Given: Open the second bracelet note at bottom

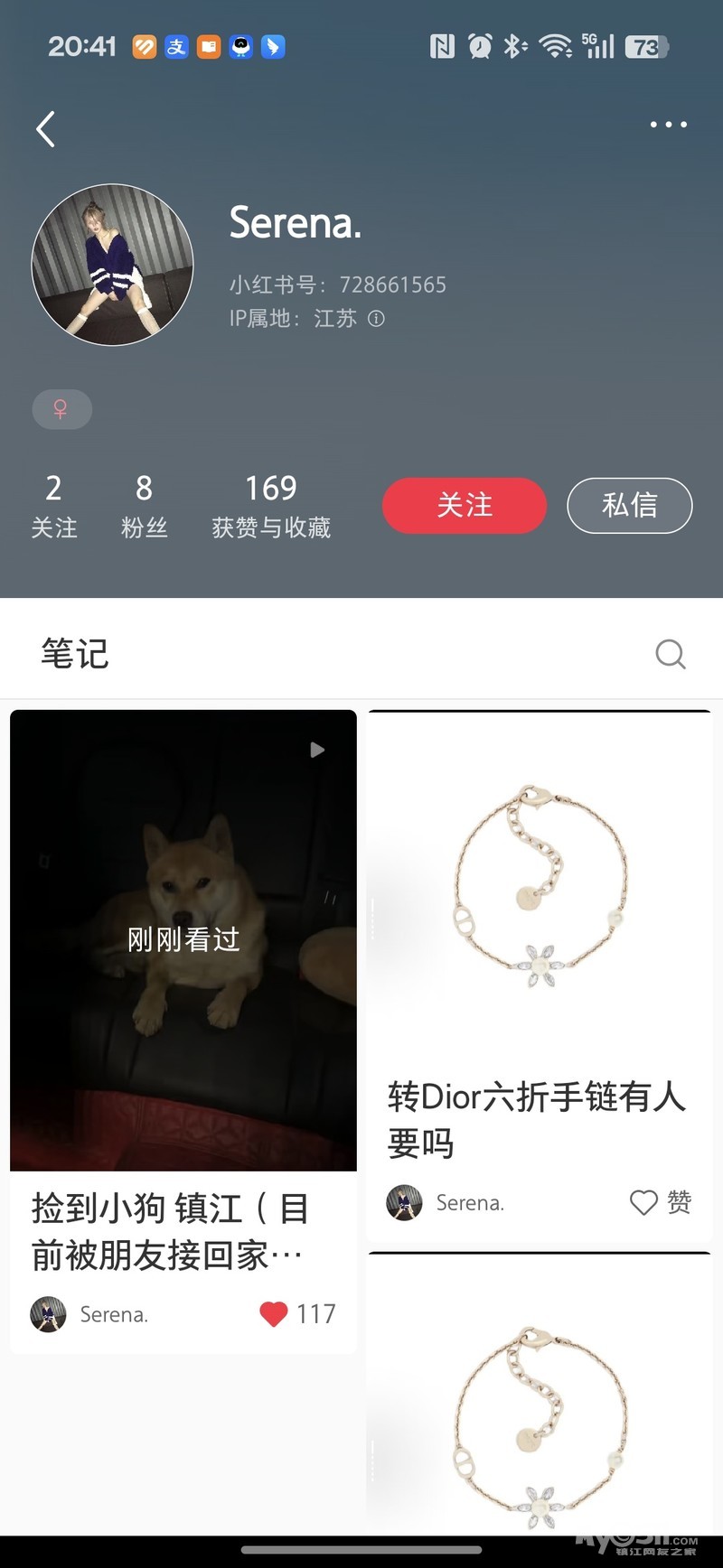Looking at the screenshot, I should (x=539, y=1409).
